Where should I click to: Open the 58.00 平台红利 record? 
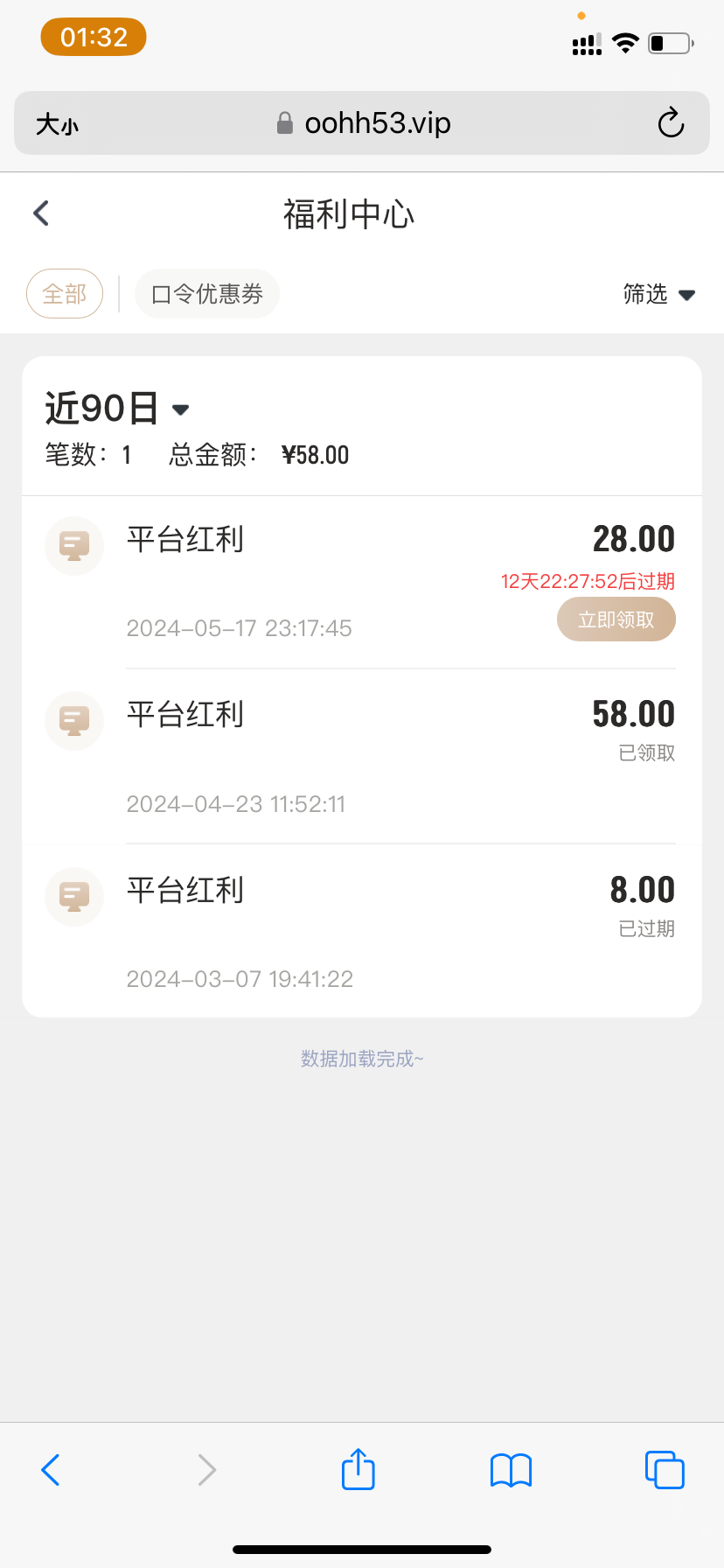[x=362, y=757]
